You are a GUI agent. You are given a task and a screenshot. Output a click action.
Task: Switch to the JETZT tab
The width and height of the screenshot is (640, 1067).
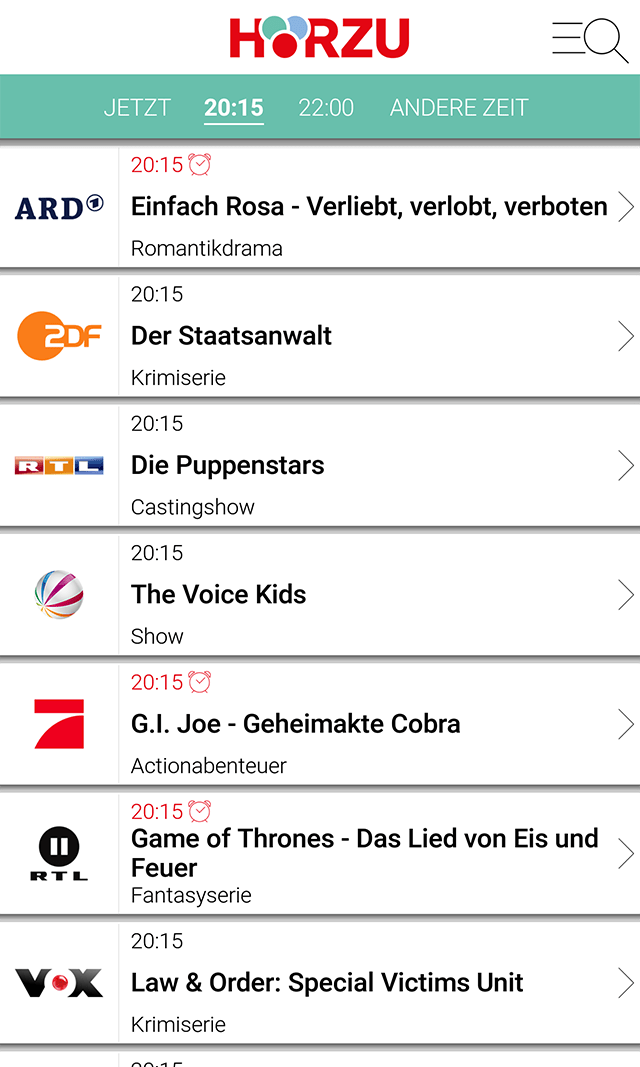137,108
